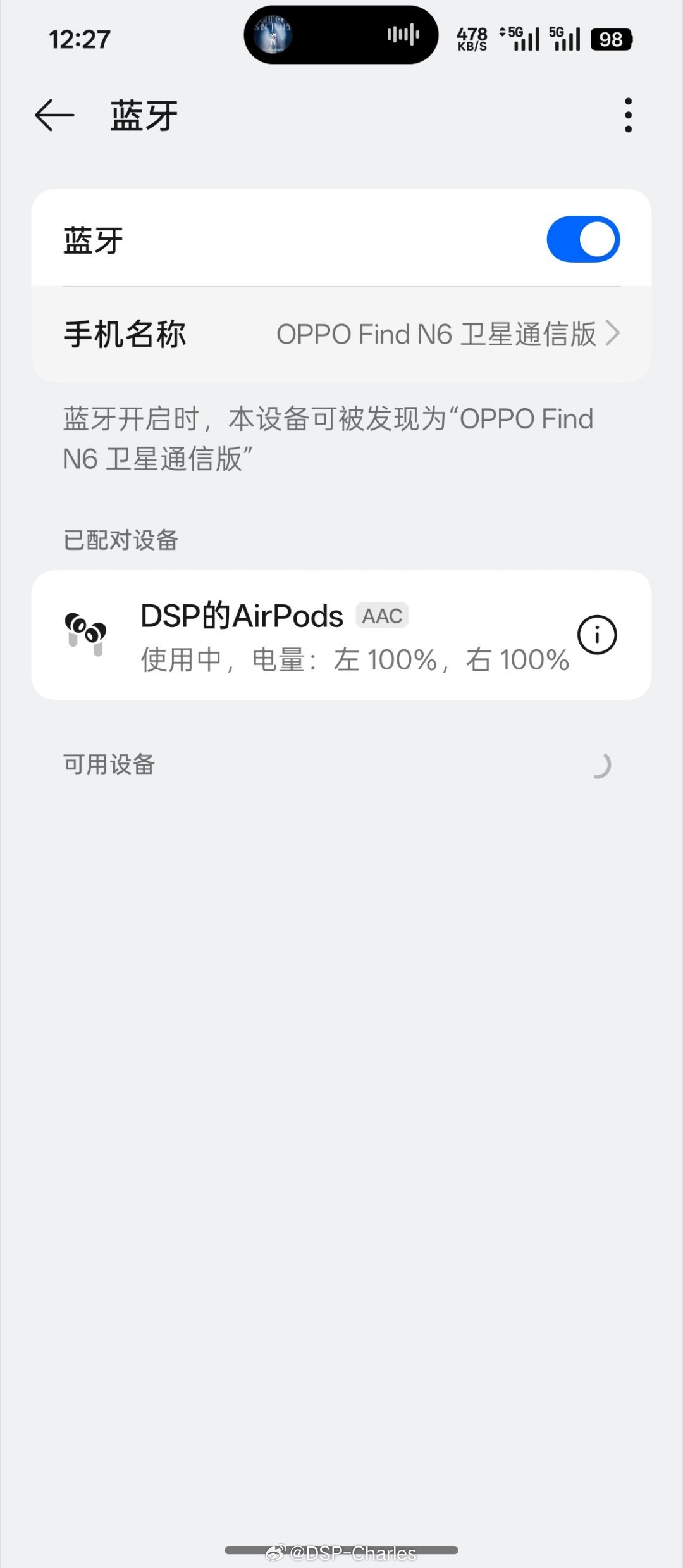This screenshot has width=683, height=1568.
Task: Toggle the blue Bluetooth slider control
Action: [x=582, y=239]
